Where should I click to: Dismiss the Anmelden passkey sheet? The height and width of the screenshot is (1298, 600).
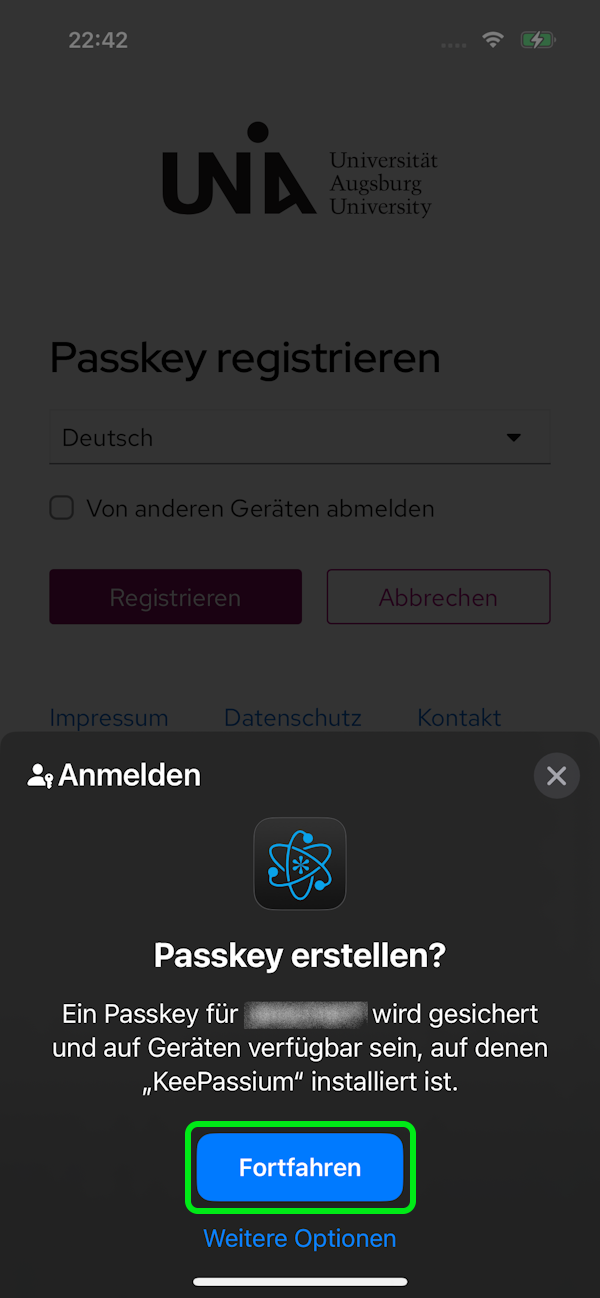[x=556, y=775]
